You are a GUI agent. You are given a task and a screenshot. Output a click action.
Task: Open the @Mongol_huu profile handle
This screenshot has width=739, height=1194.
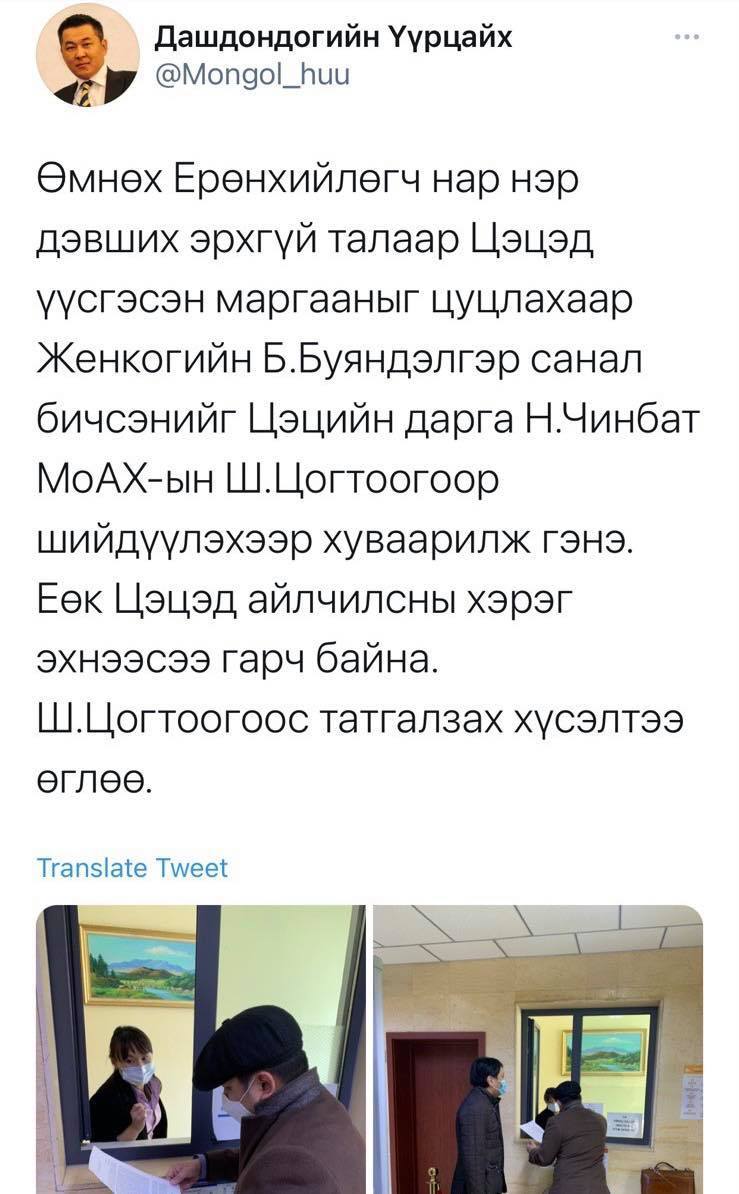pos(253,74)
